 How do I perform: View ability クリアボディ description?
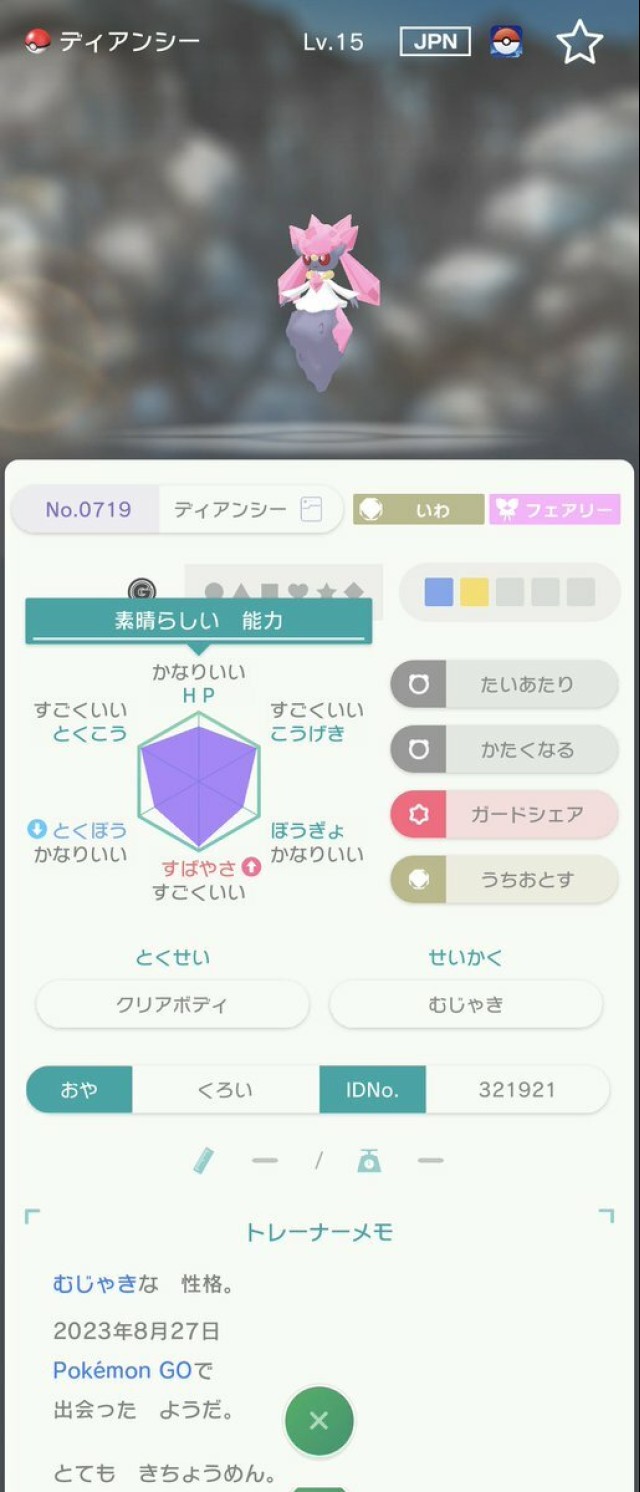click(172, 1005)
